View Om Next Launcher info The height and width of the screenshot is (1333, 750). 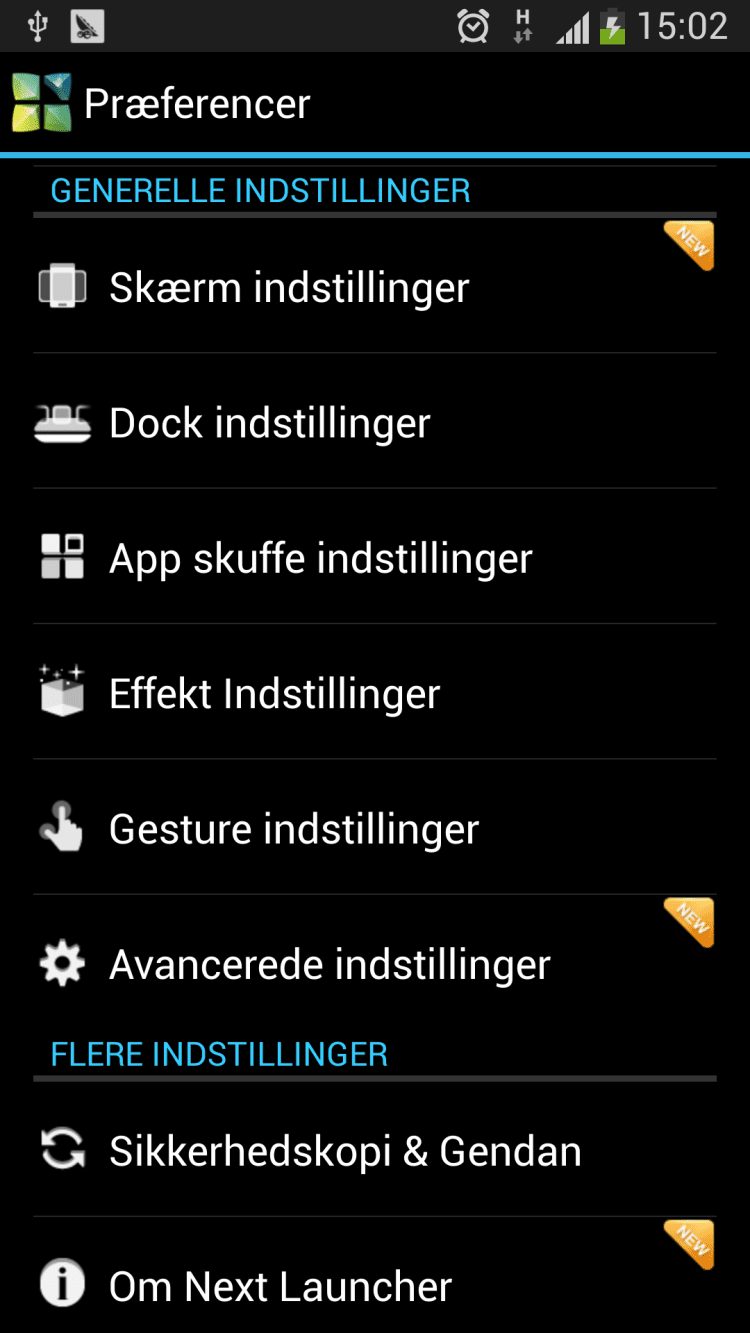[280, 1286]
